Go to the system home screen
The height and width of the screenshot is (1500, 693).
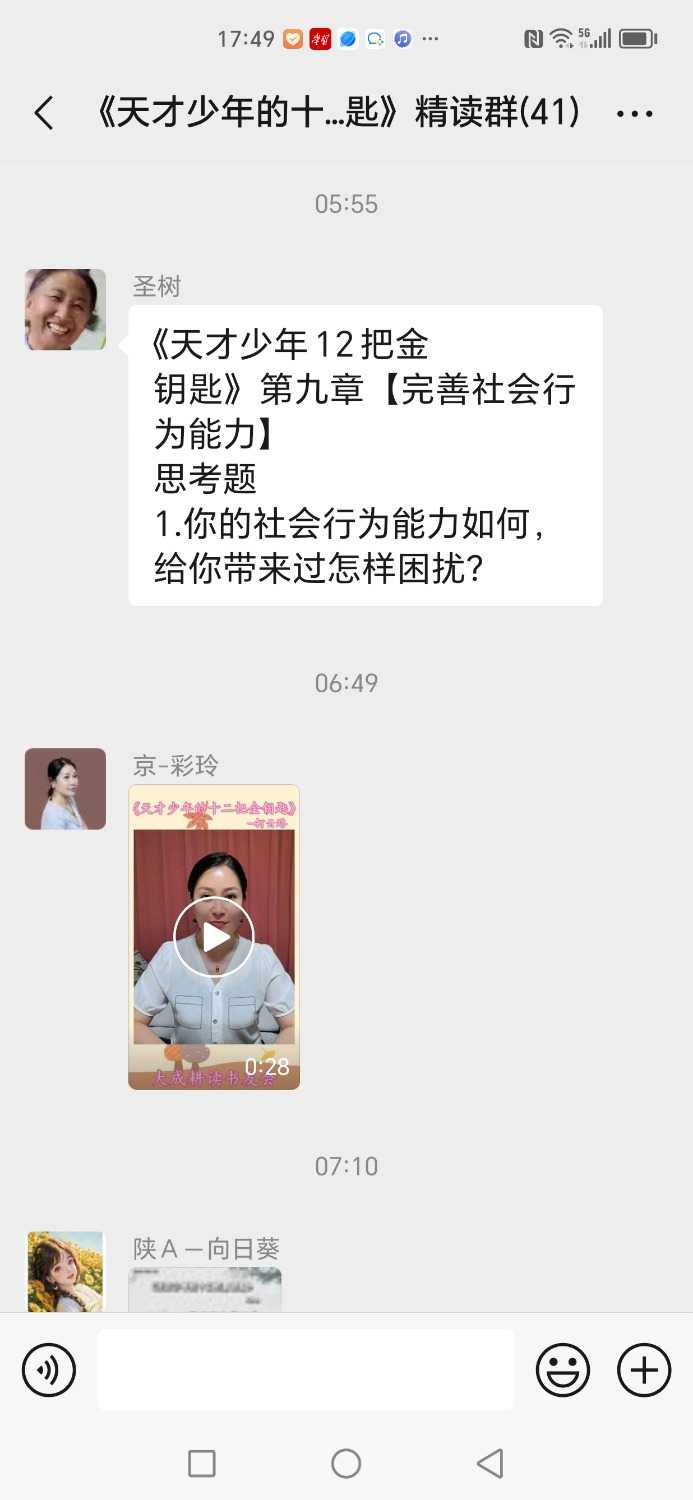point(346,1464)
